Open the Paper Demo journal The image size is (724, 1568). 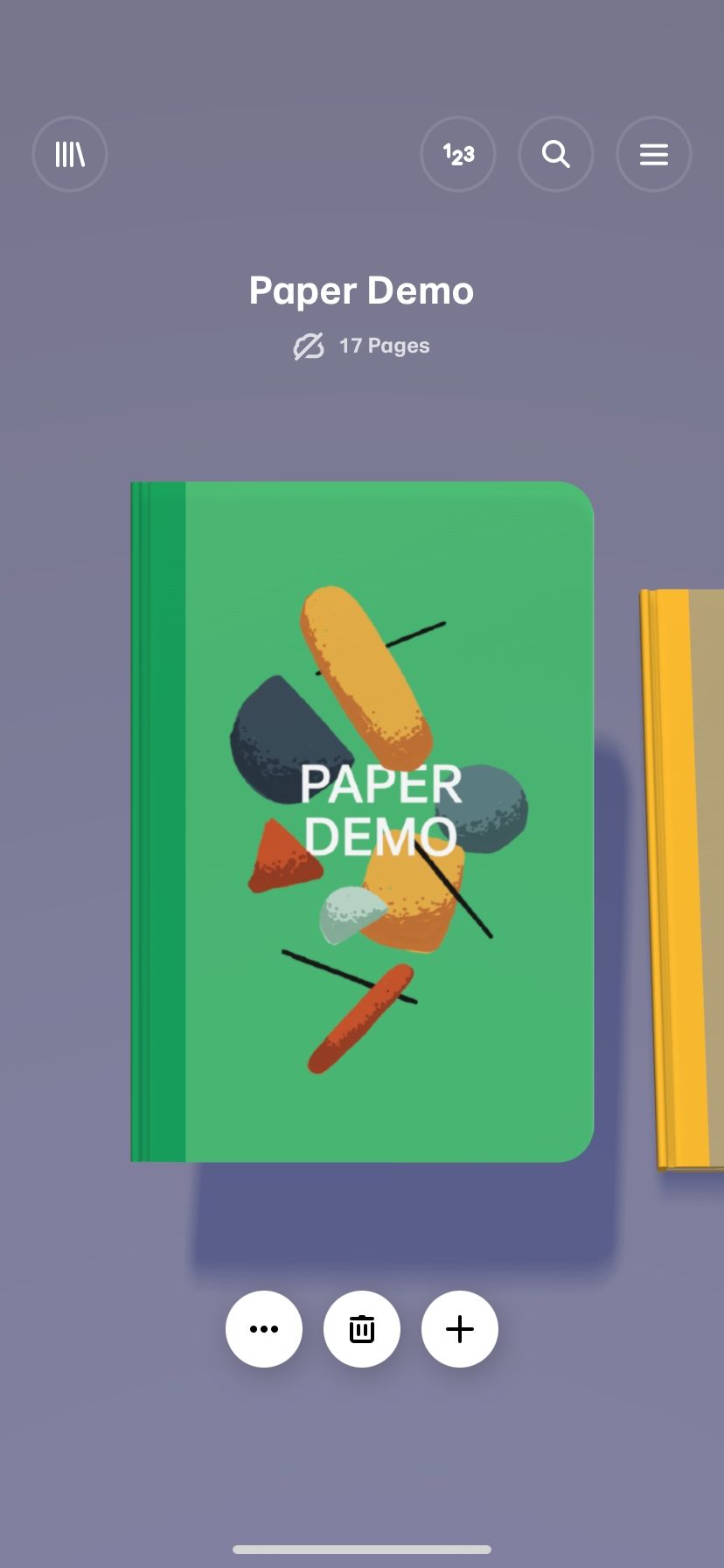(x=362, y=822)
